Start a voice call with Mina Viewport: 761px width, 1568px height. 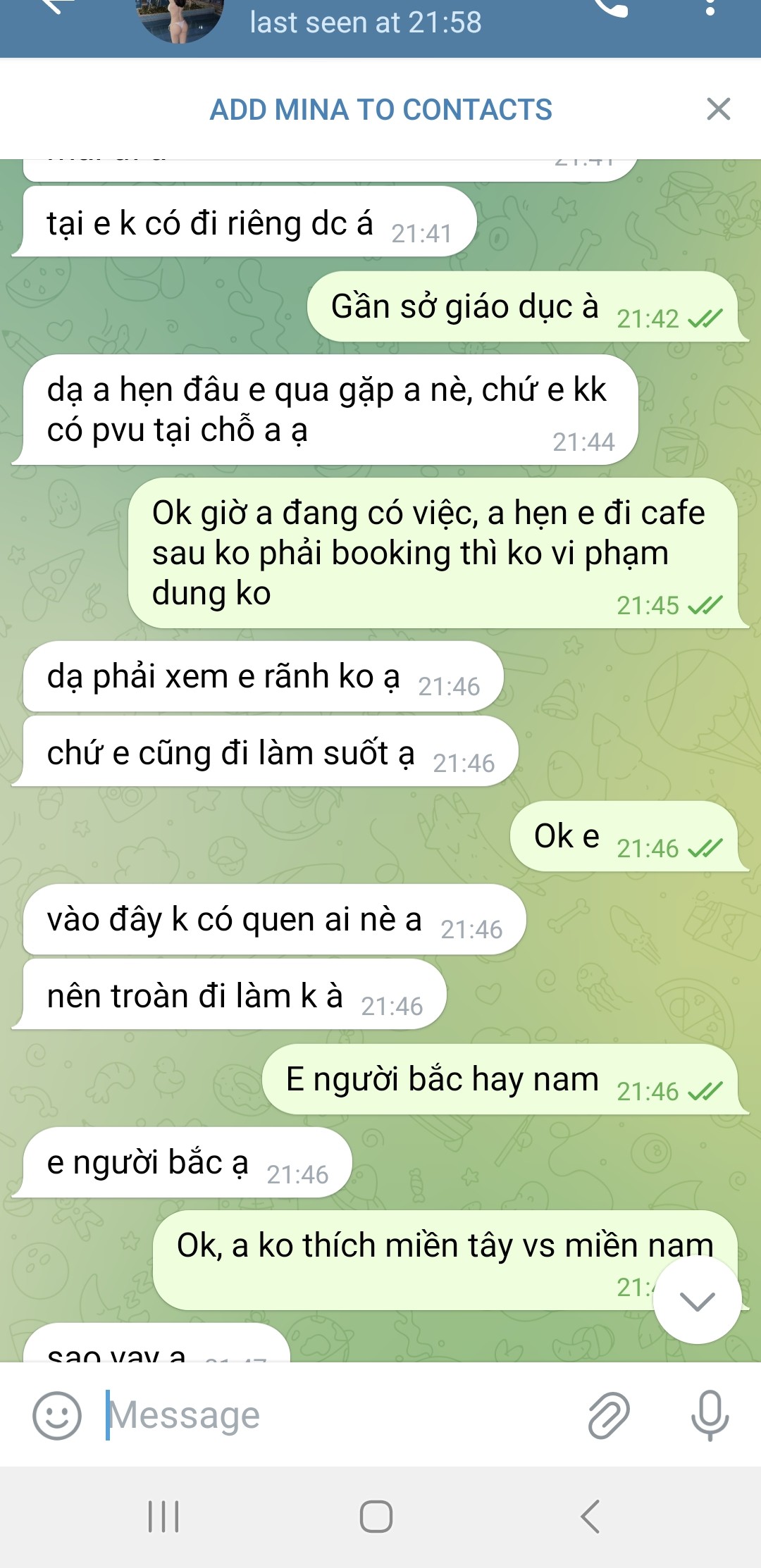(x=610, y=7)
